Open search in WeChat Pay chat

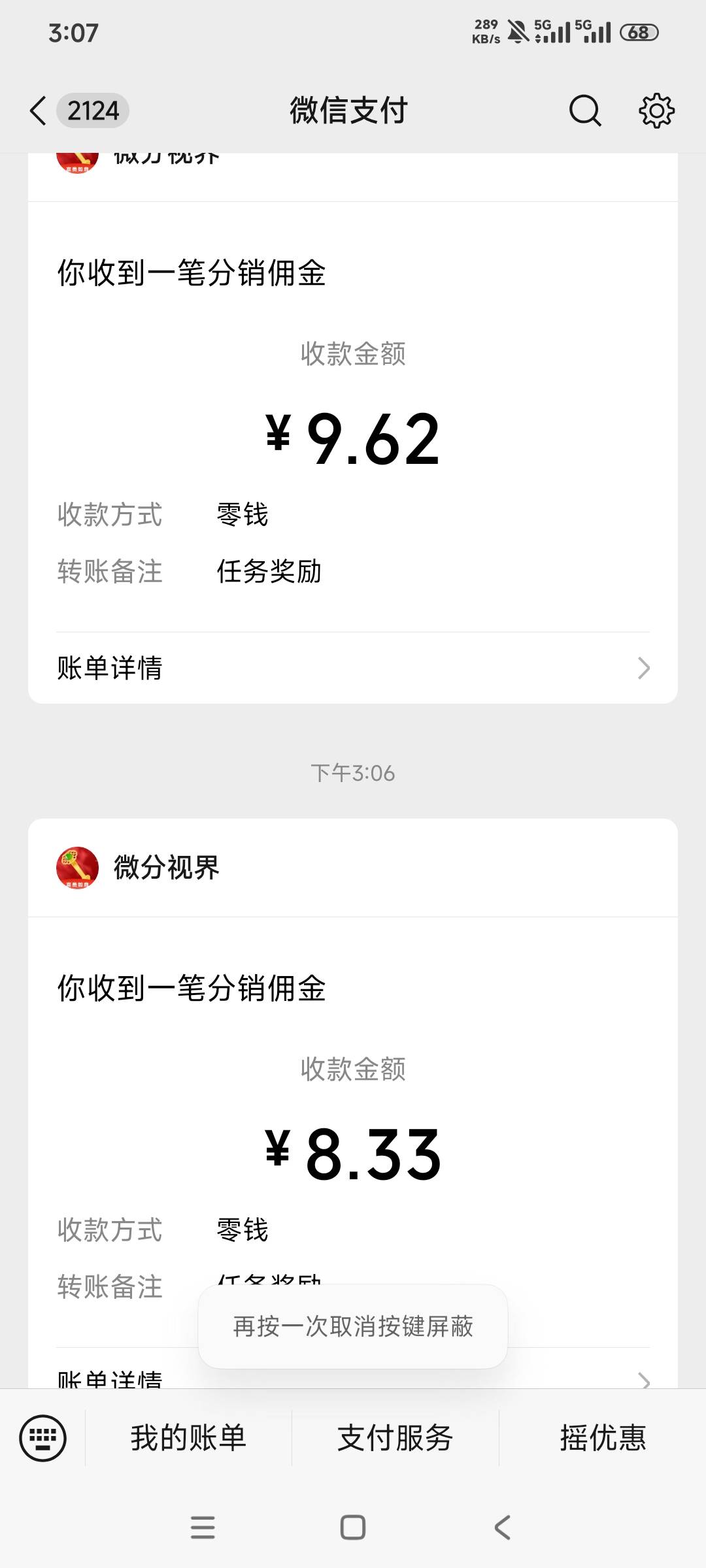(x=584, y=110)
